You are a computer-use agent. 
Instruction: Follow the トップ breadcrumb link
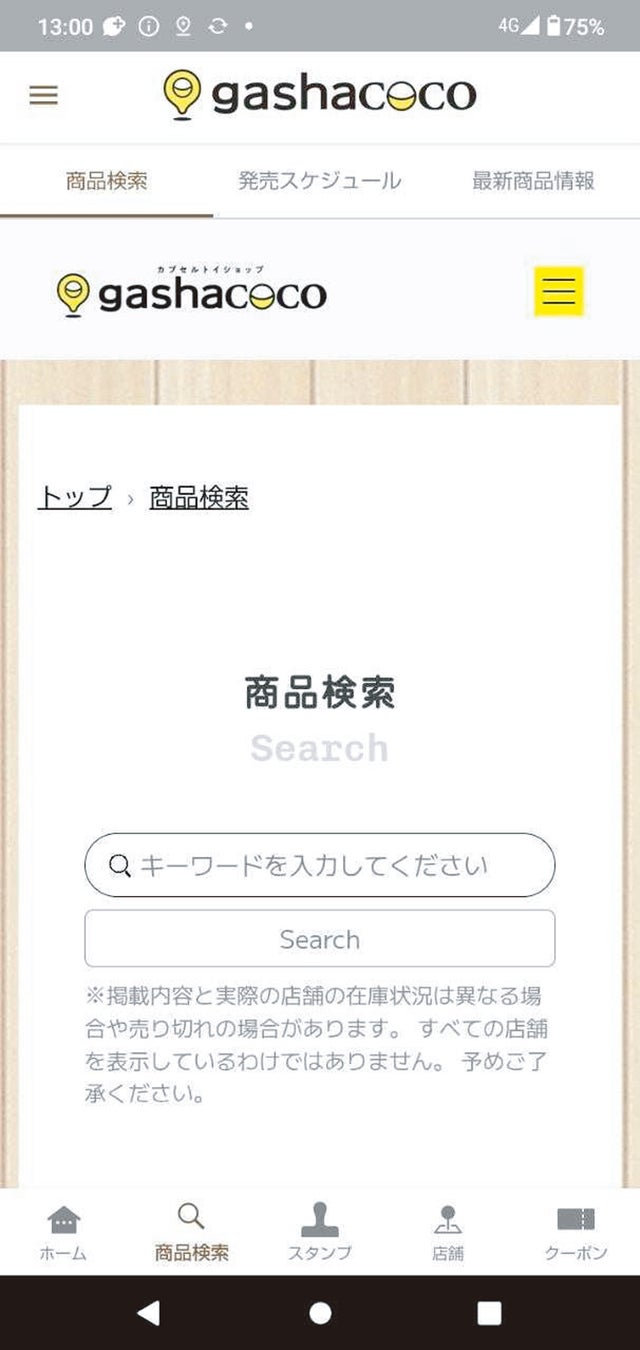click(75, 497)
